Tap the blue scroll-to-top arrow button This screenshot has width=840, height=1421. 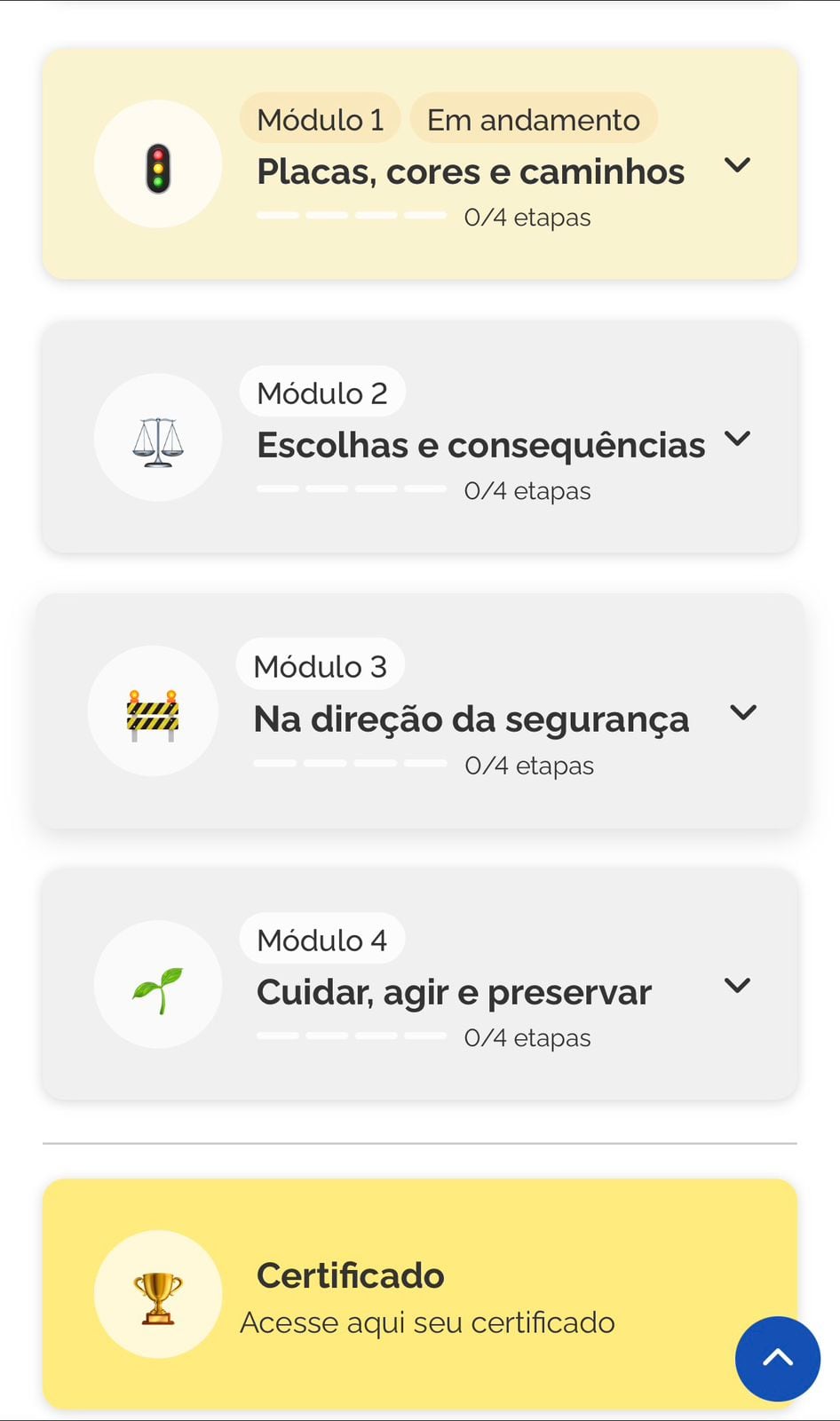777,1358
